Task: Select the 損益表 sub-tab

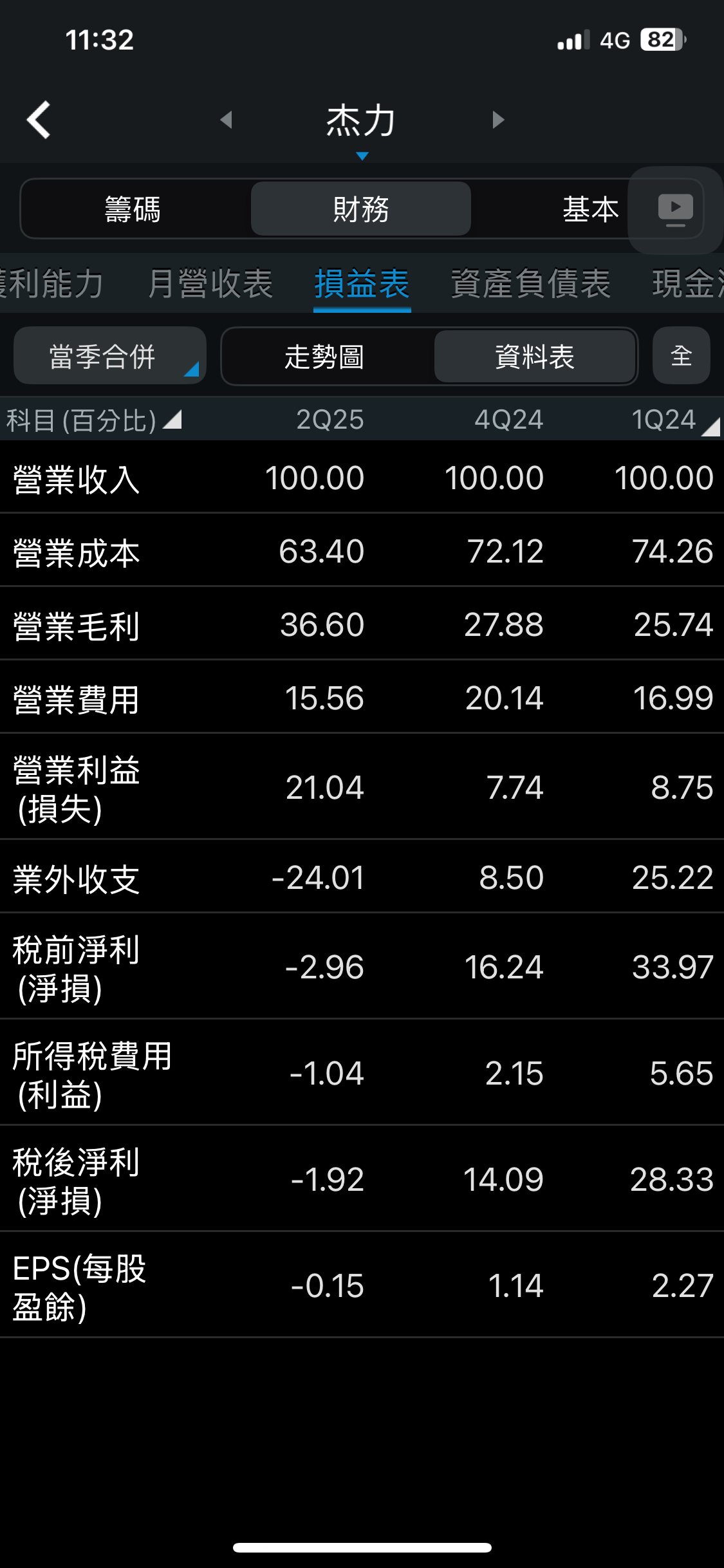Action: [362, 283]
